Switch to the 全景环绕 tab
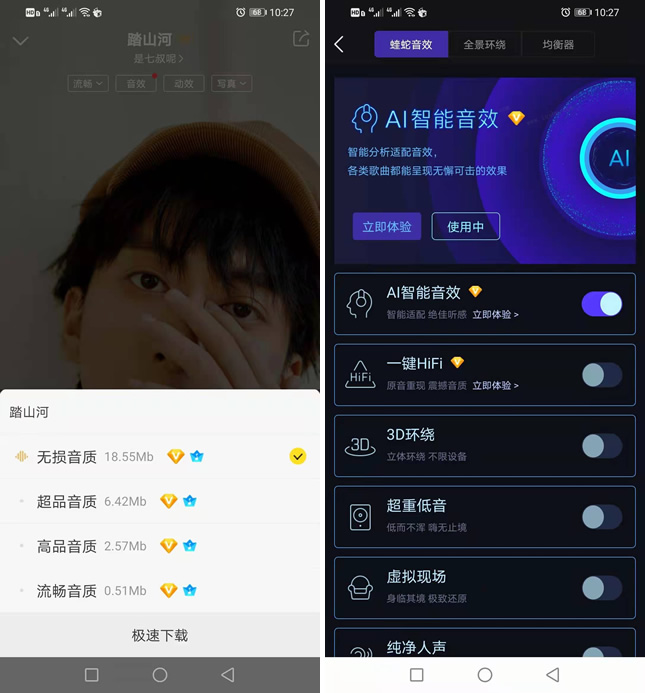Screen dimensions: 645x693 point(484,45)
